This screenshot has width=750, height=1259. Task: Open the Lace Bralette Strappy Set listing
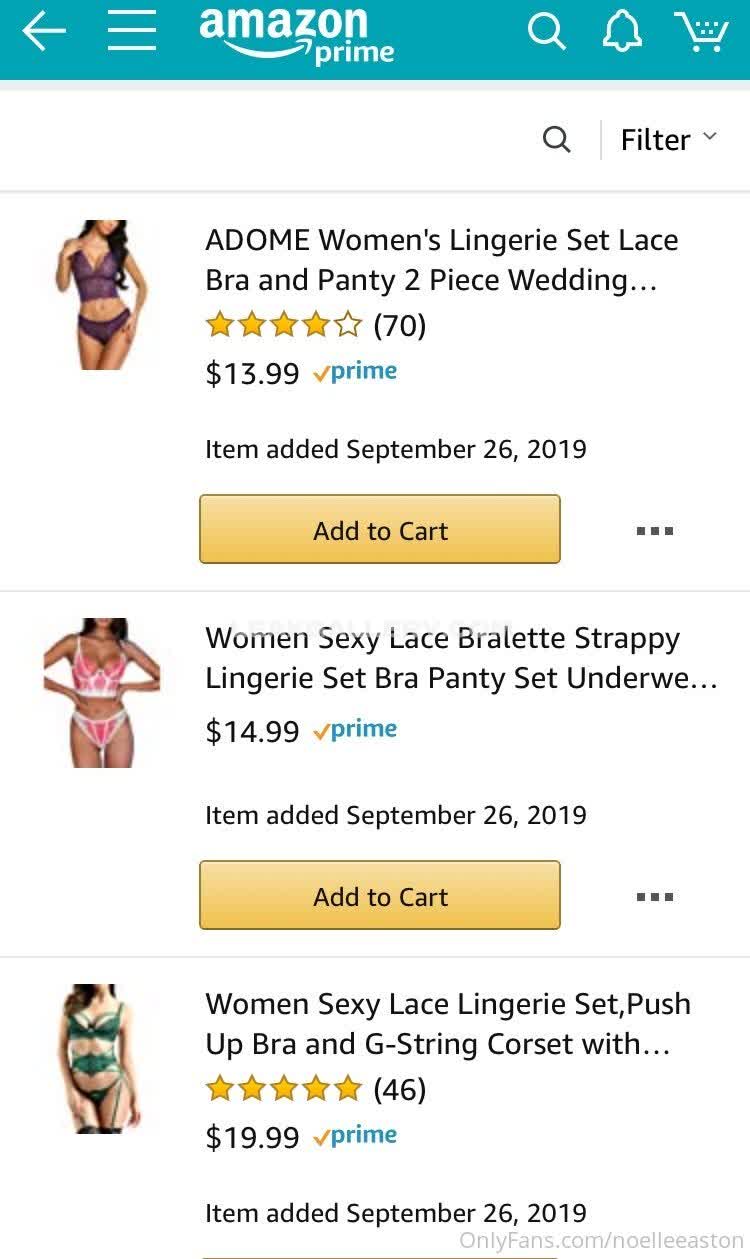click(x=460, y=658)
